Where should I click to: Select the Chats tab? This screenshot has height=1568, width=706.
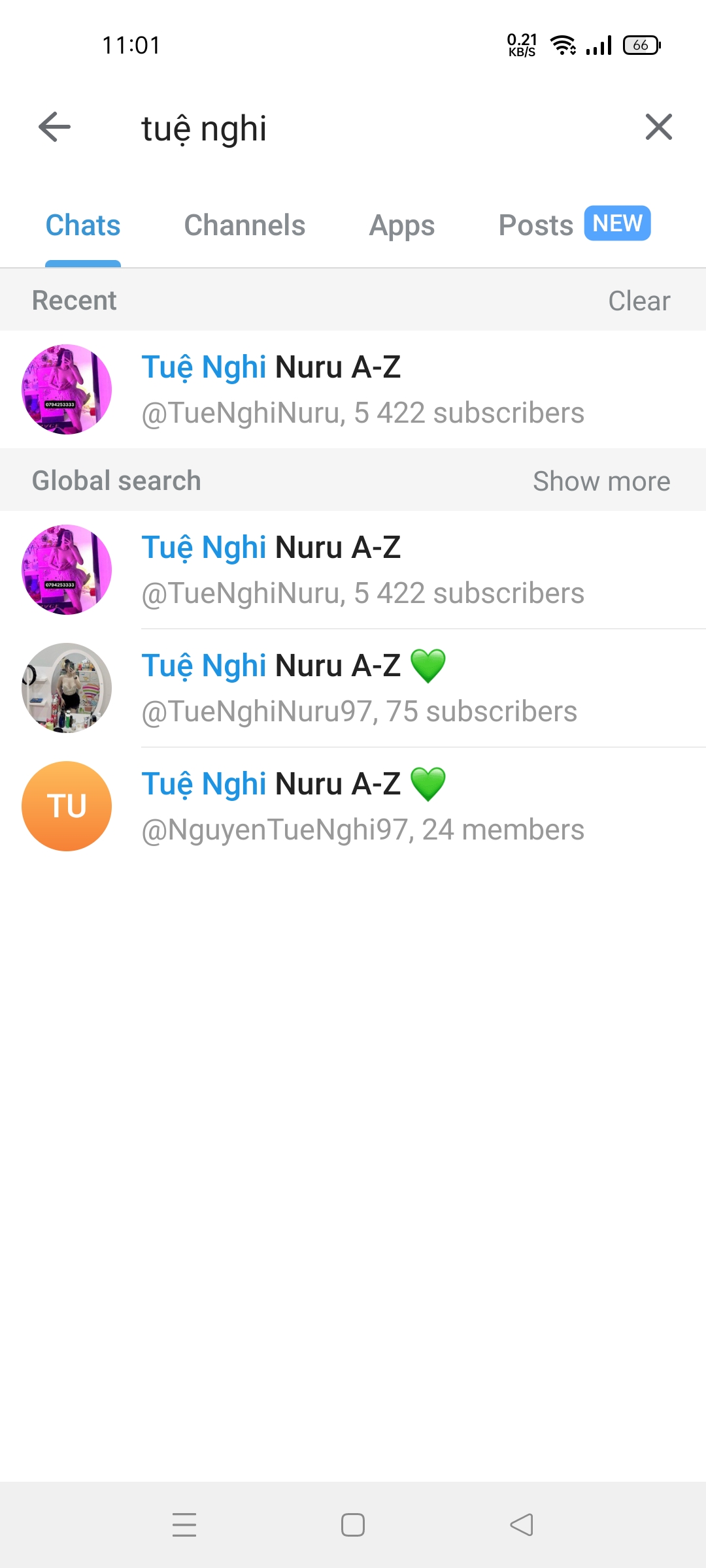83,225
